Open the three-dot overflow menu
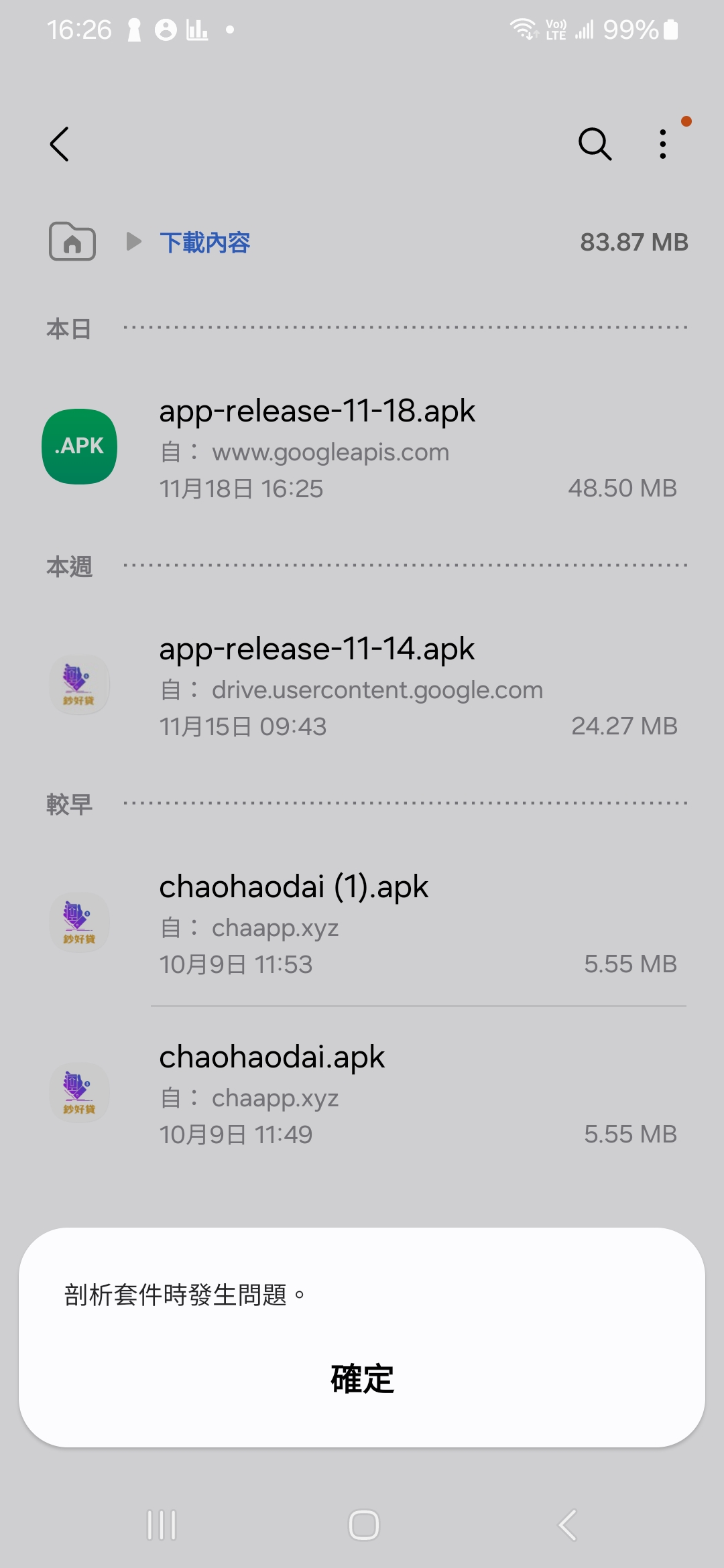 pyautogui.click(x=663, y=144)
